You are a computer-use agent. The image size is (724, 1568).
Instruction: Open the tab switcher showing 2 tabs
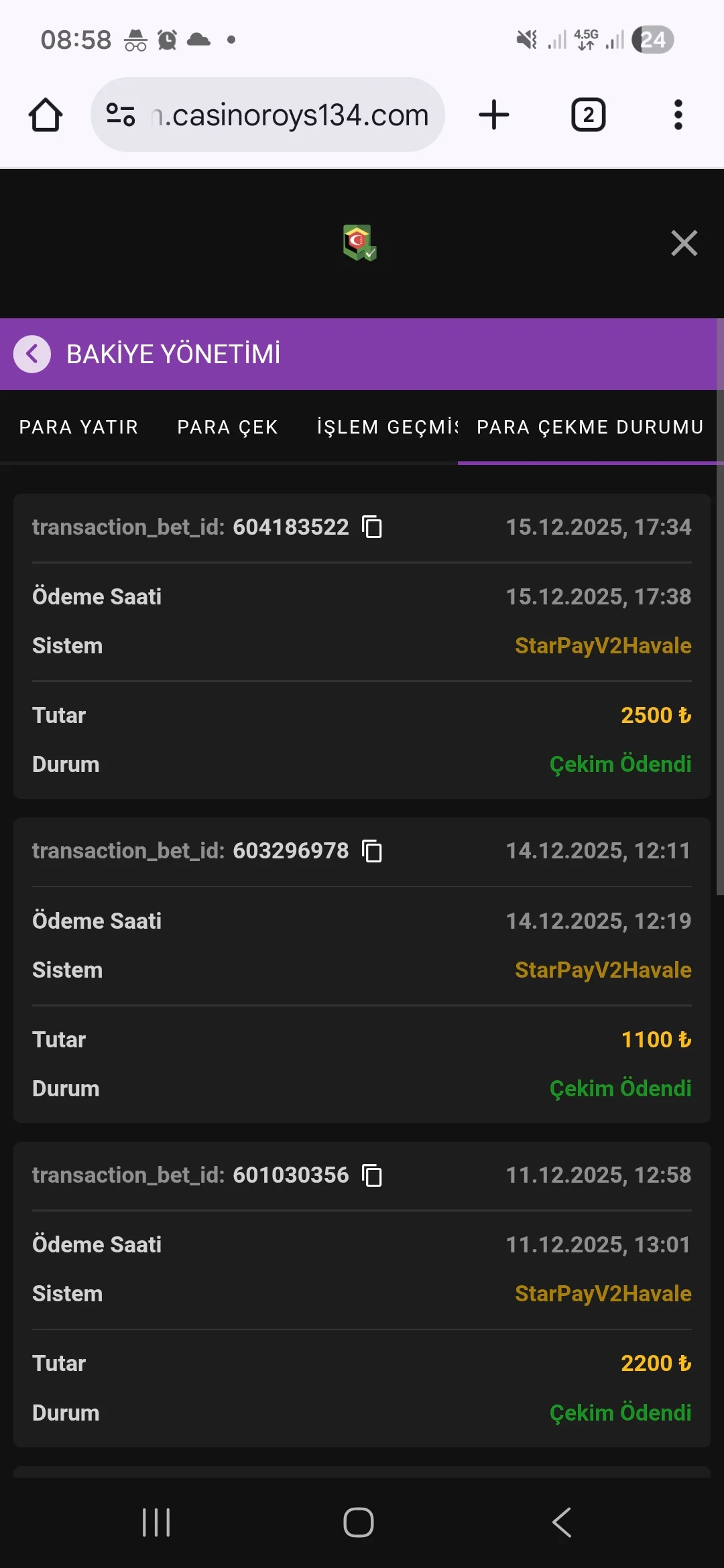coord(588,114)
